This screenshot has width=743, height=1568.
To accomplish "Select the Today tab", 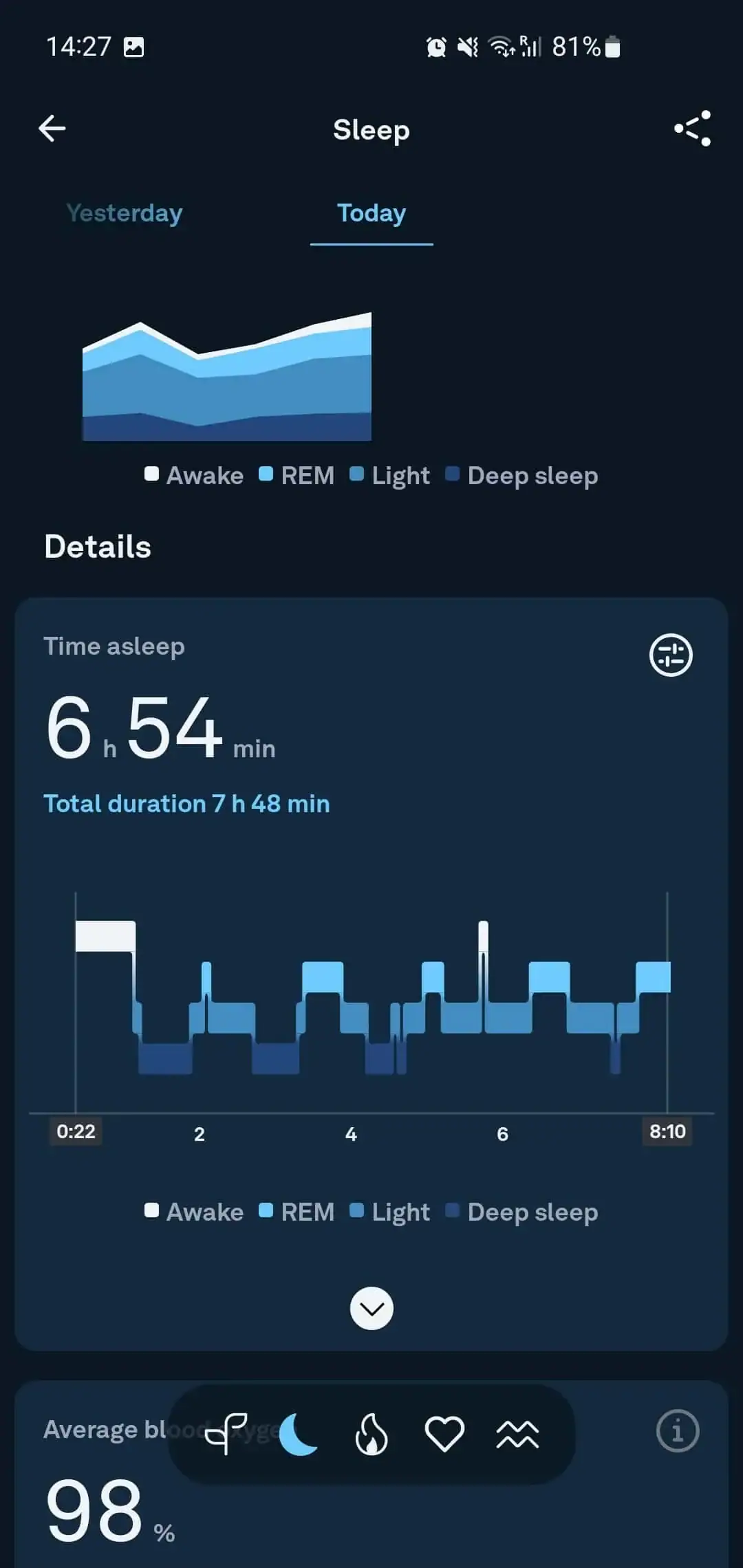I will [371, 213].
